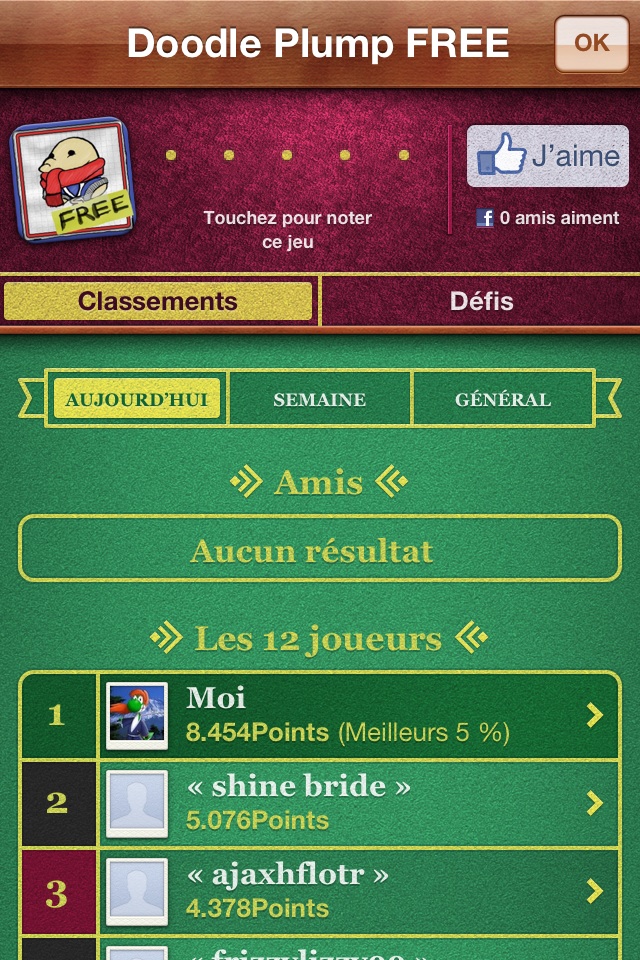640x960 pixels.
Task: Tap the rating dots to rate this game
Action: (x=287, y=156)
